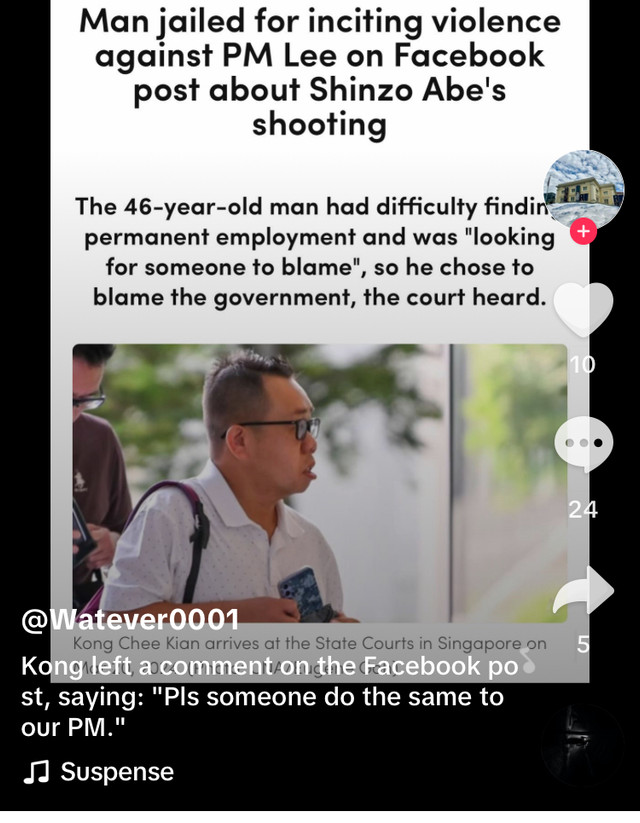
Task: Open the Suspense sound page
Action: tap(116, 772)
